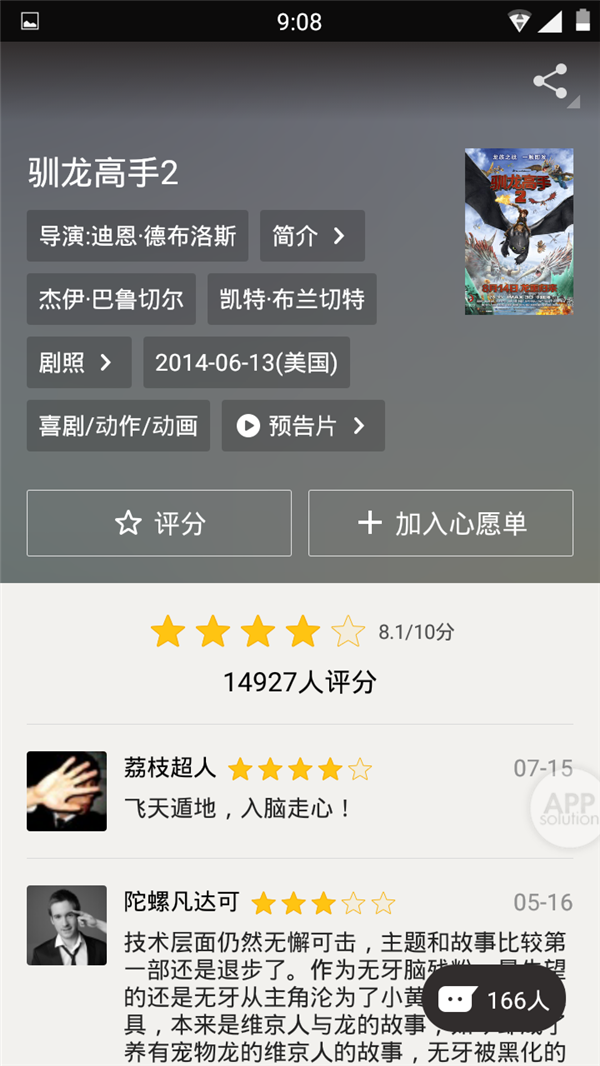Open the movie poster image
The width and height of the screenshot is (600, 1066).
518,231
